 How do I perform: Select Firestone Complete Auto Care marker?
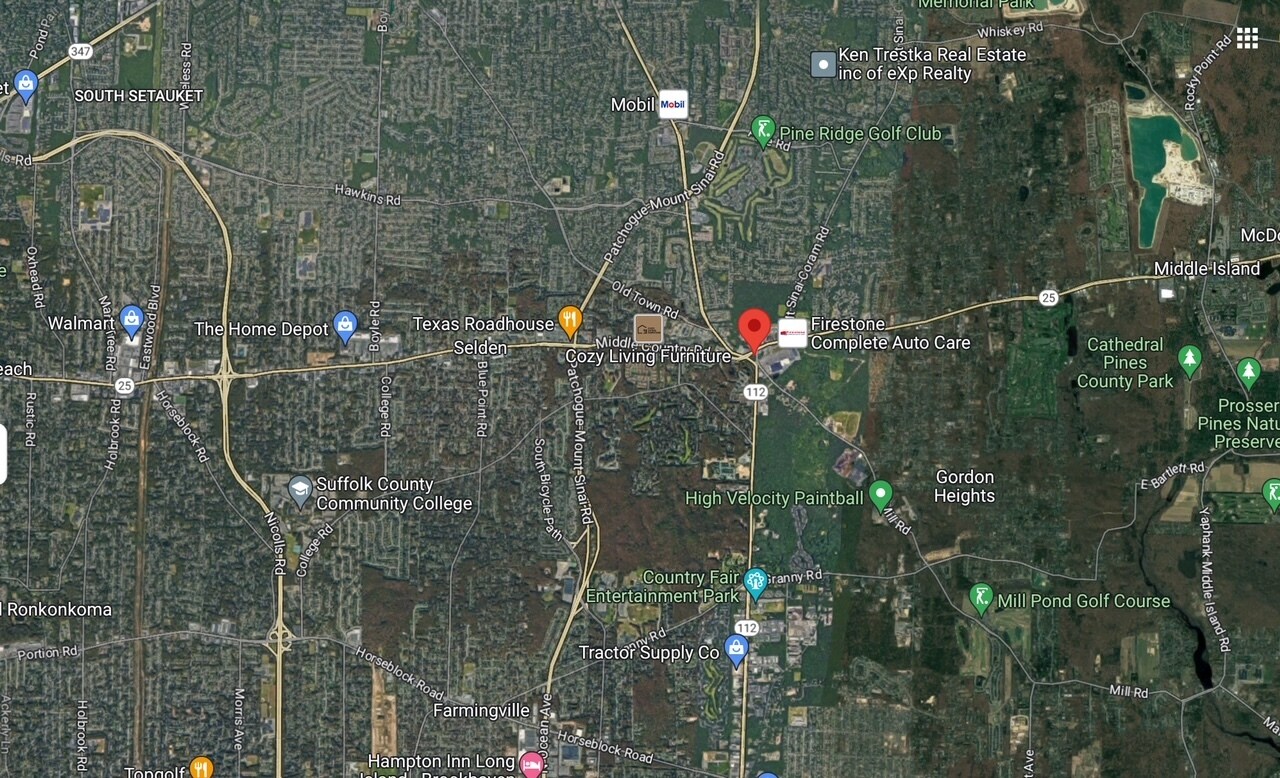click(x=792, y=334)
